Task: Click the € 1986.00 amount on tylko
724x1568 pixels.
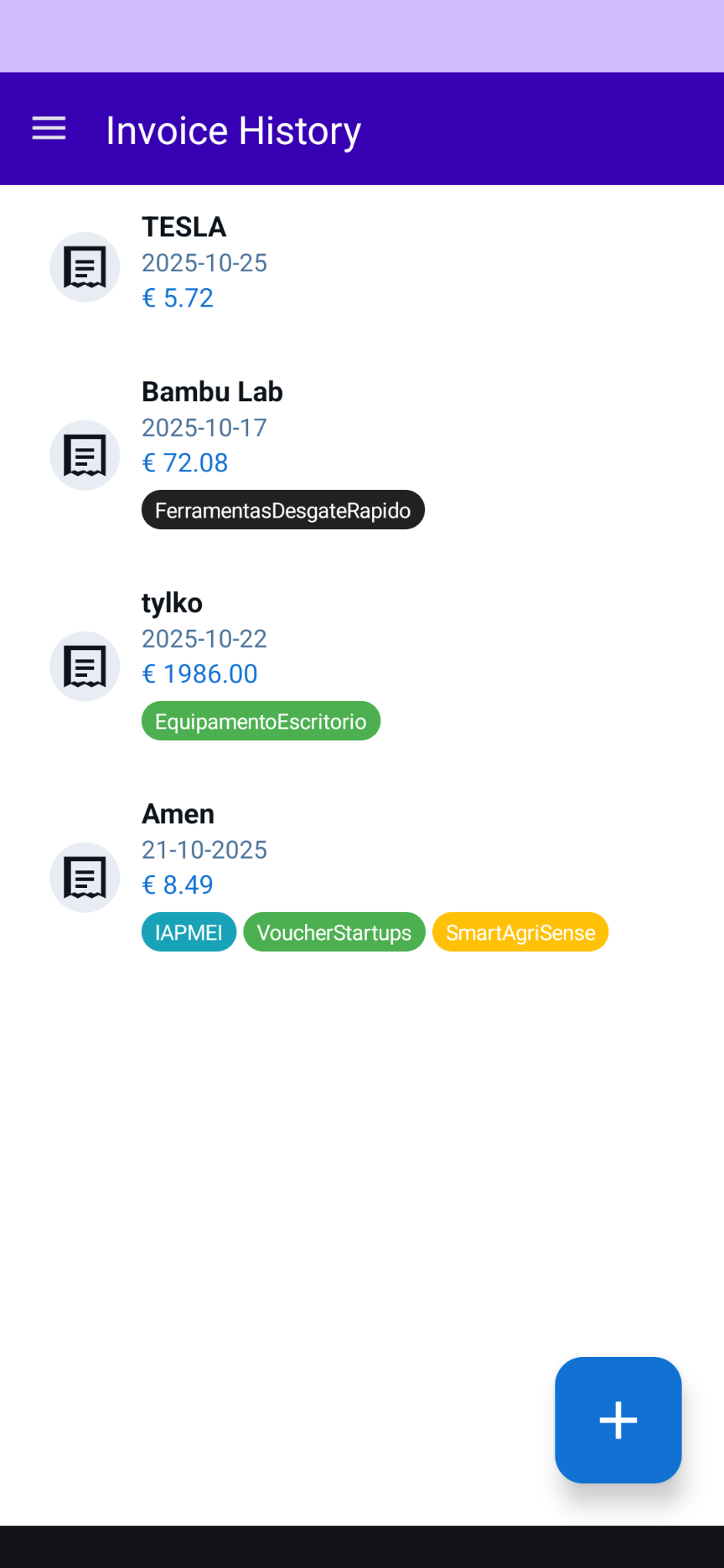Action: (199, 673)
